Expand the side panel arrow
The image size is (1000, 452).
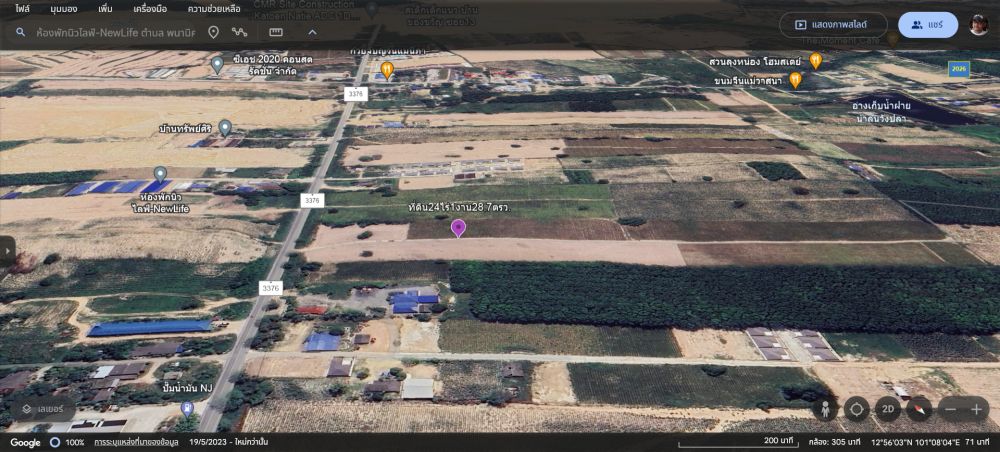7,251
